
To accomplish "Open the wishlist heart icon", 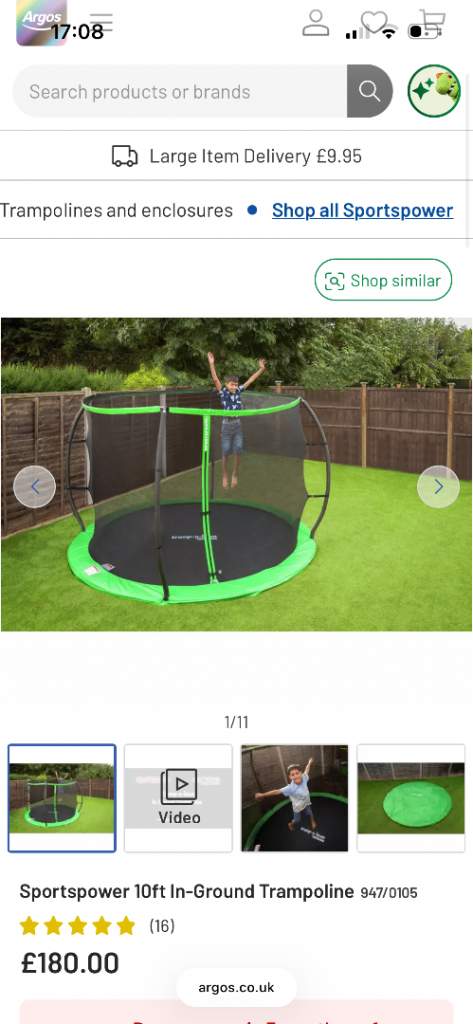I will pos(374,23).
